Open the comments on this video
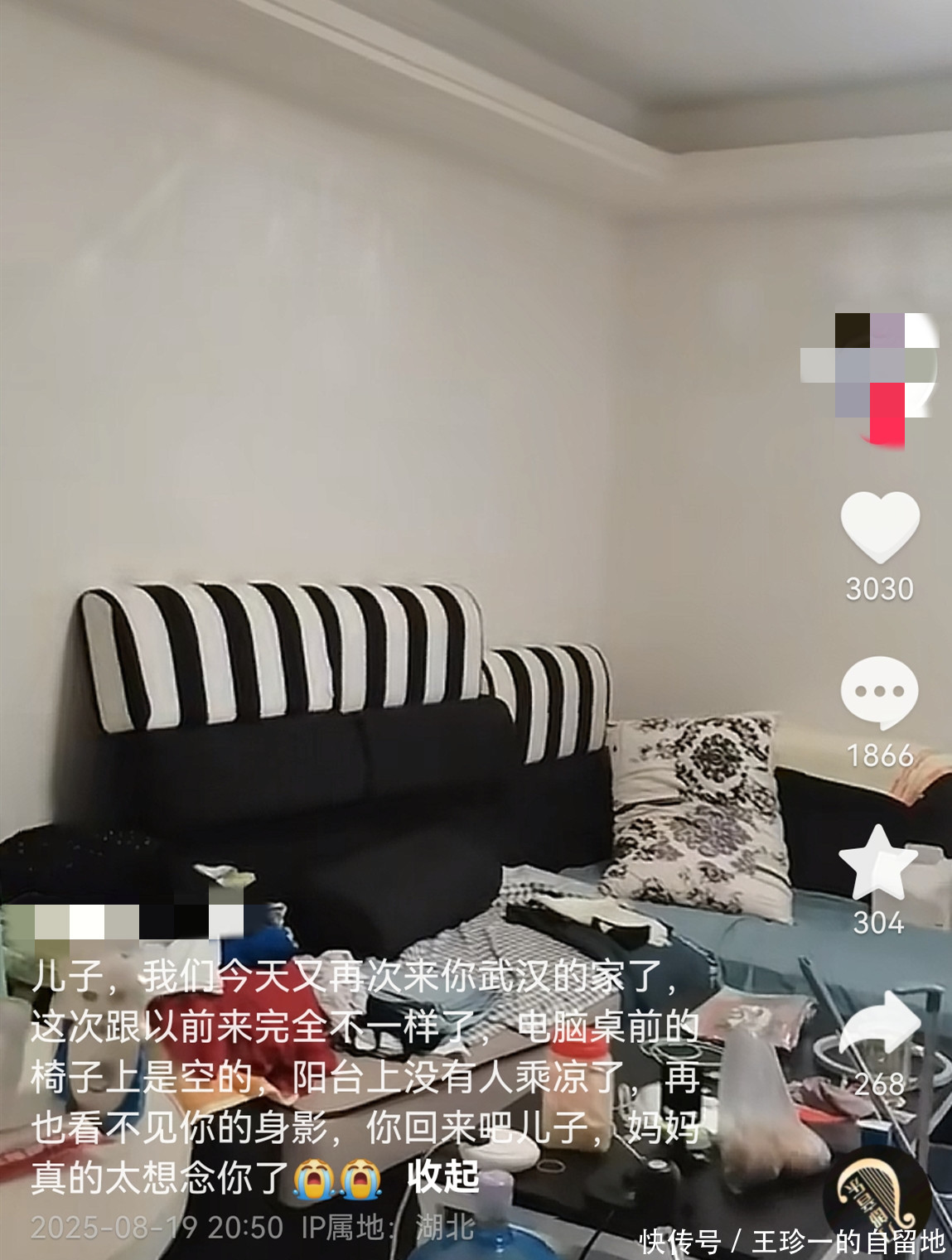 (x=879, y=693)
